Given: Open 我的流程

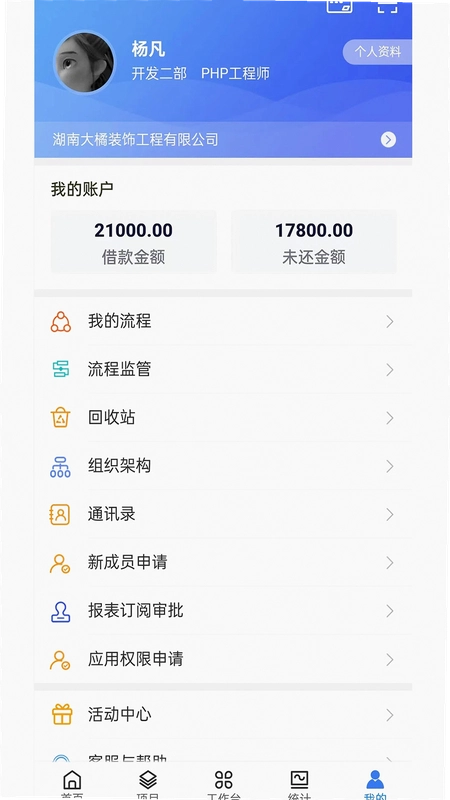Looking at the screenshot, I should tap(223, 321).
